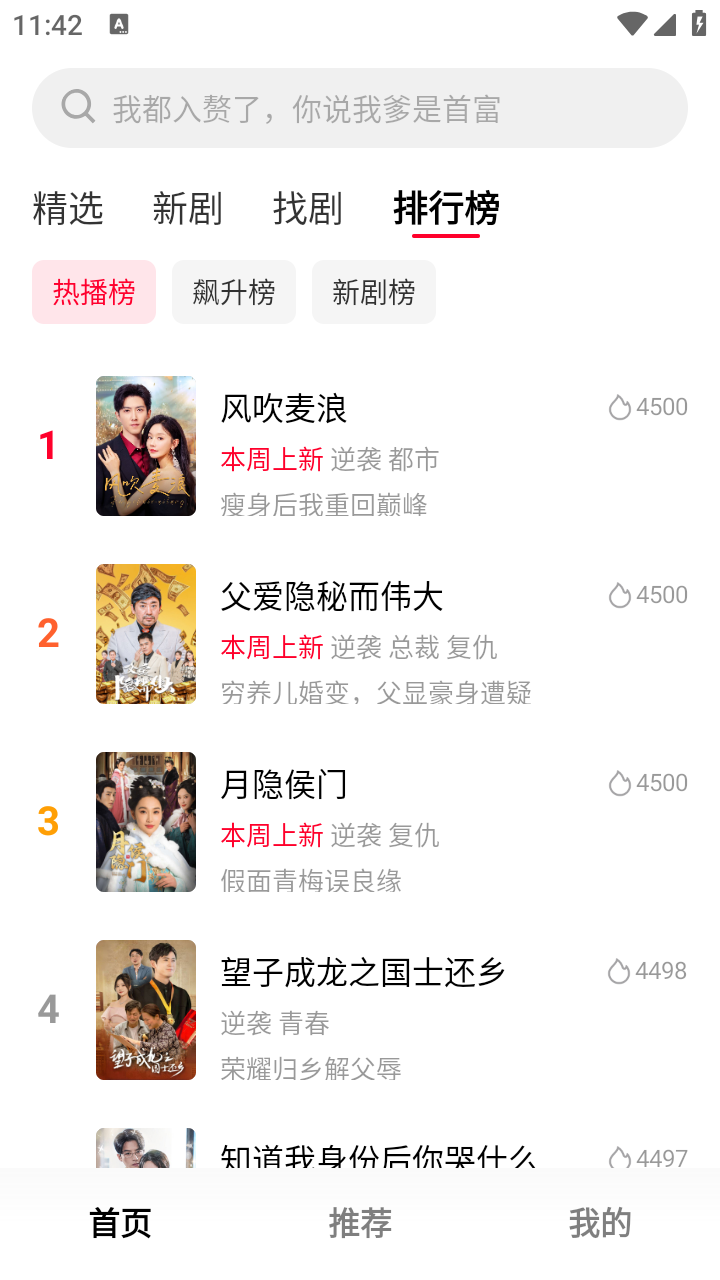
Task: Switch to the 新剧 tab
Action: coord(187,209)
